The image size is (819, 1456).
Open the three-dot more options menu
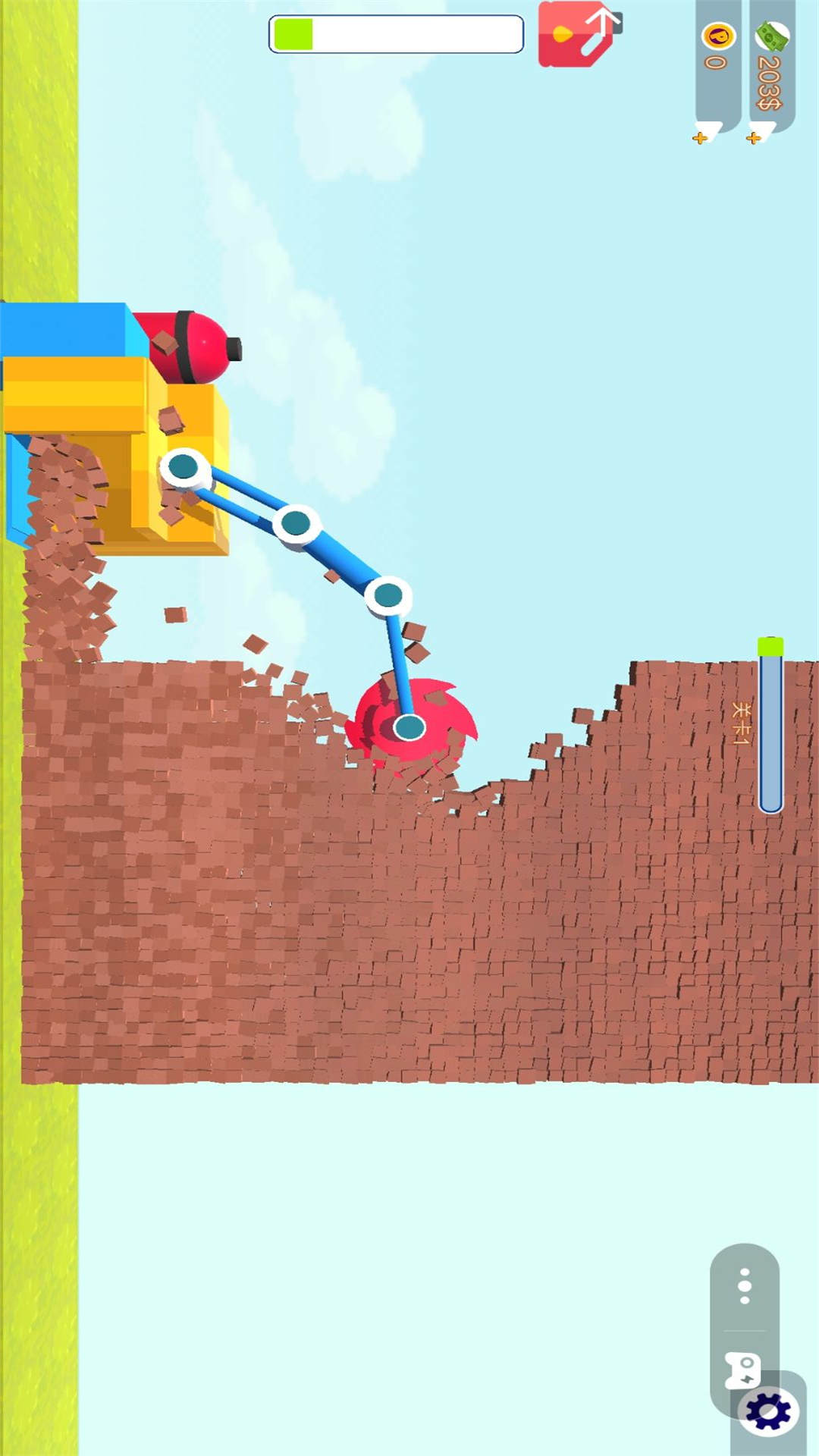pos(745,1286)
